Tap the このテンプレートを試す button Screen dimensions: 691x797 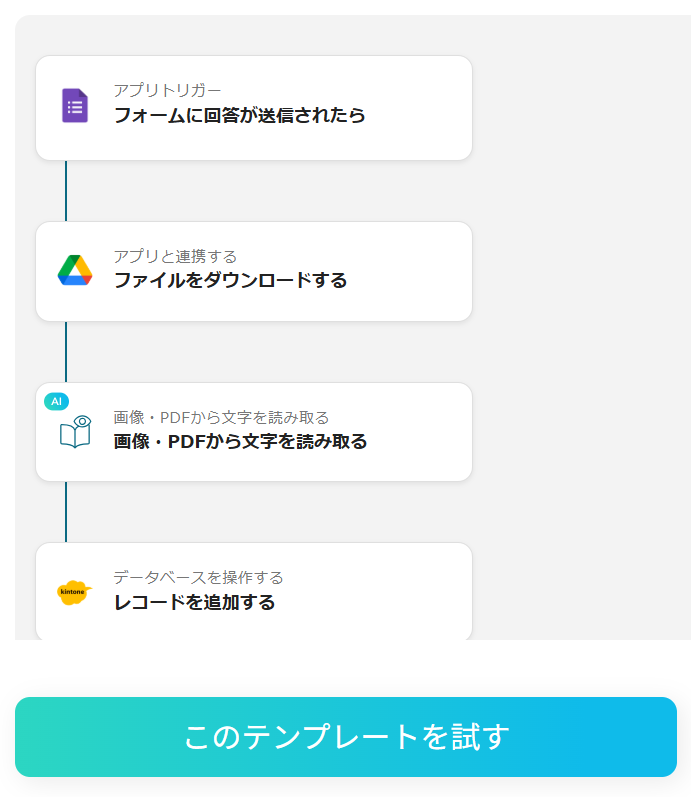(x=346, y=737)
